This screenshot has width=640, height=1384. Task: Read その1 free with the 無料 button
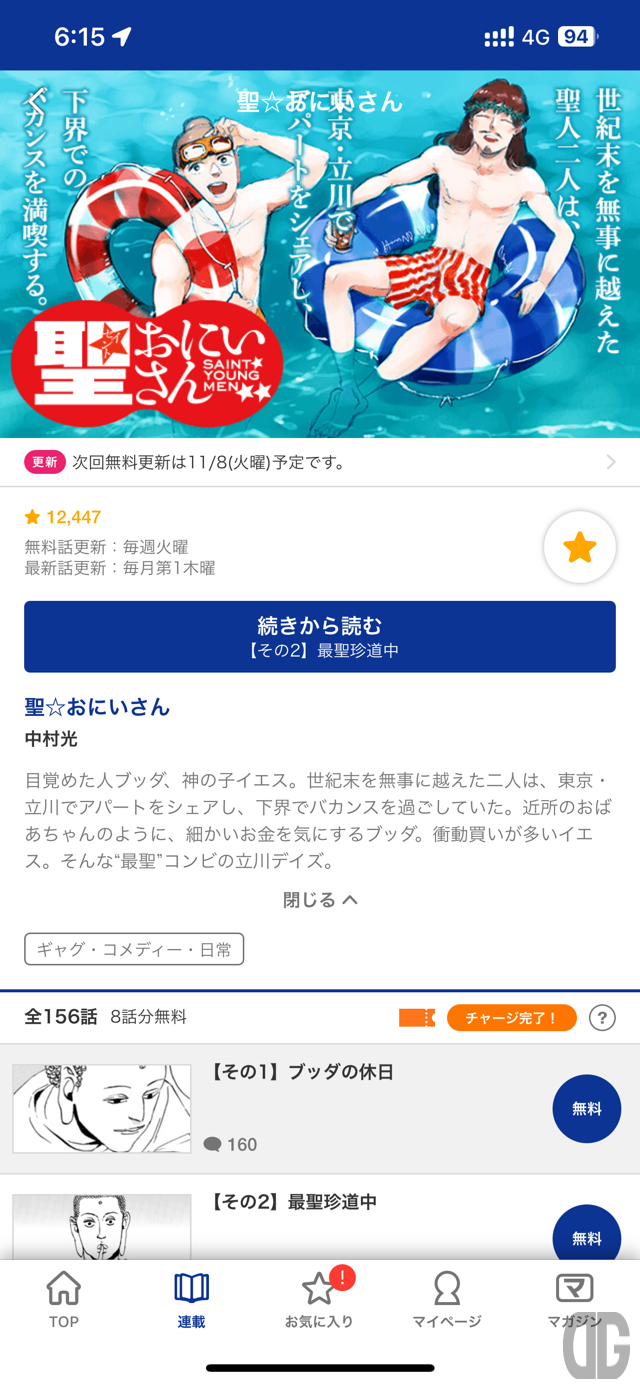[x=587, y=1109]
